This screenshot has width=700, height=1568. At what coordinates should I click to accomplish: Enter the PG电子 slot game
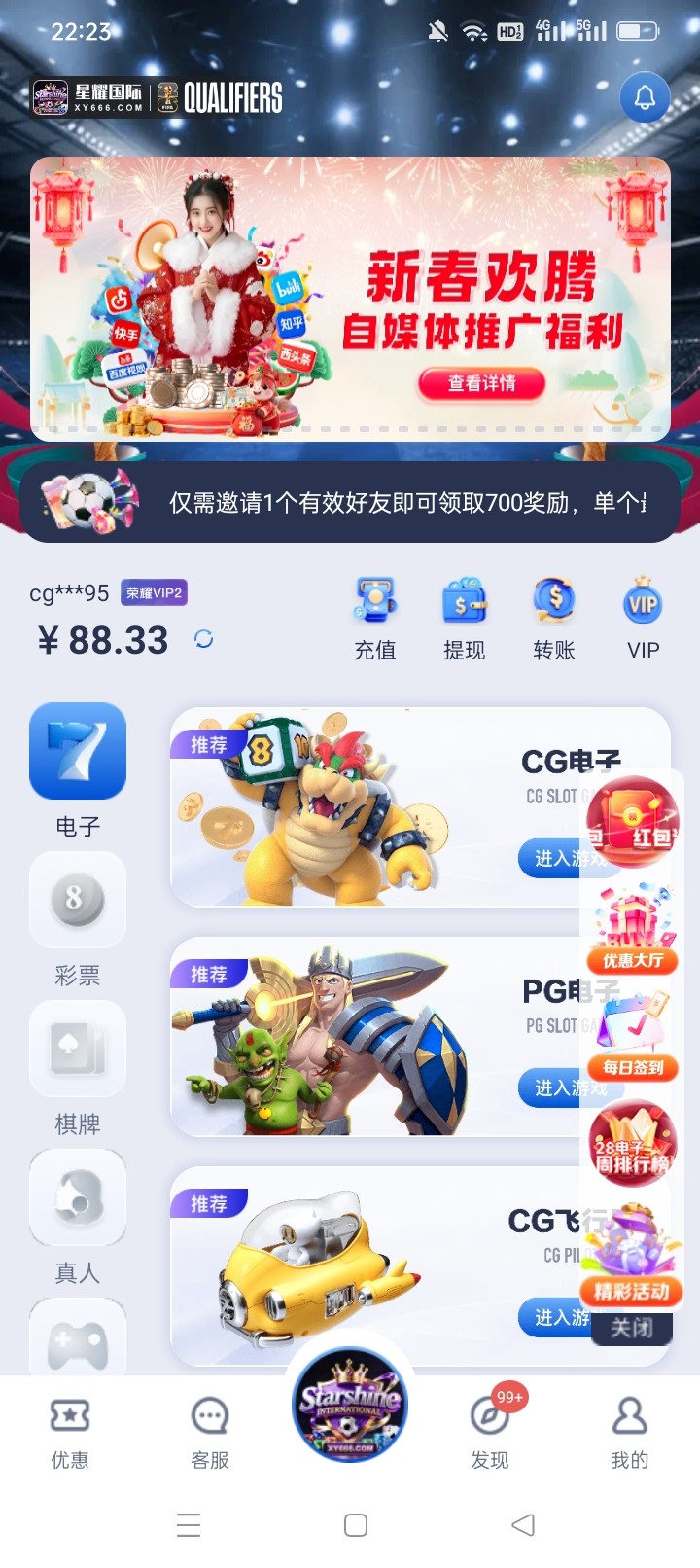coord(552,1087)
